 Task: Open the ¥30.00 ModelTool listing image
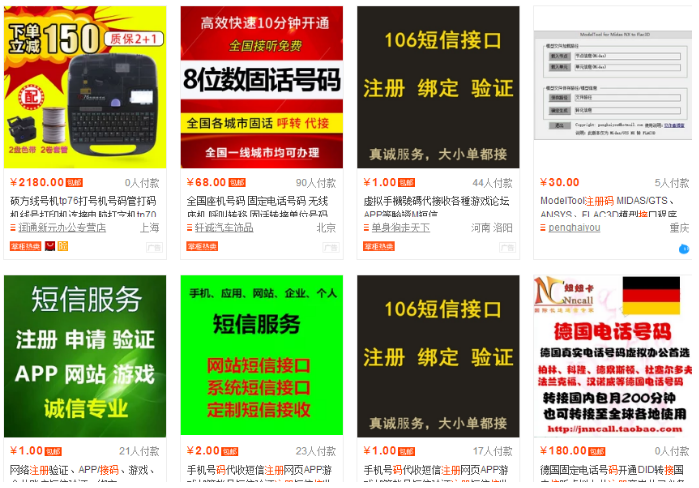[613, 87]
